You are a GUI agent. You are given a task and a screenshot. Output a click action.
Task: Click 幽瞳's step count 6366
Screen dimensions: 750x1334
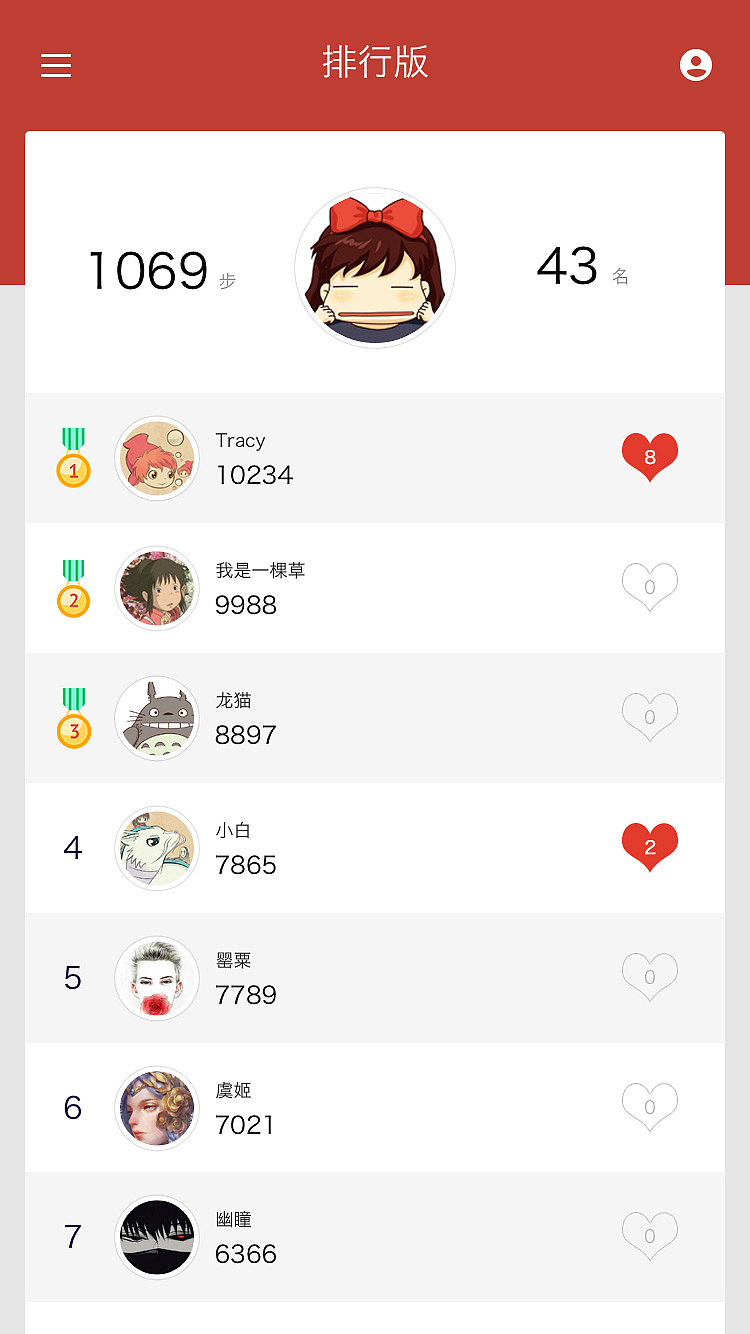(x=246, y=1254)
